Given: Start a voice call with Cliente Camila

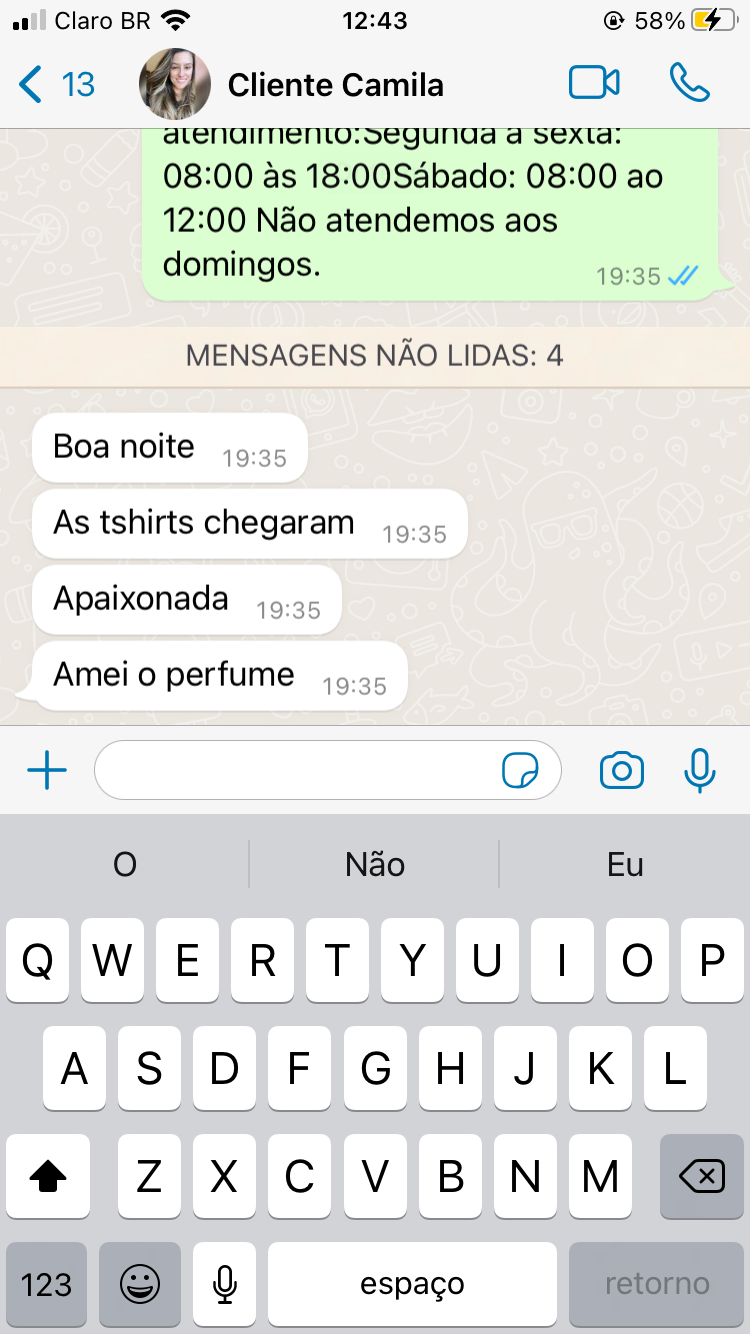Looking at the screenshot, I should pos(689,84).
